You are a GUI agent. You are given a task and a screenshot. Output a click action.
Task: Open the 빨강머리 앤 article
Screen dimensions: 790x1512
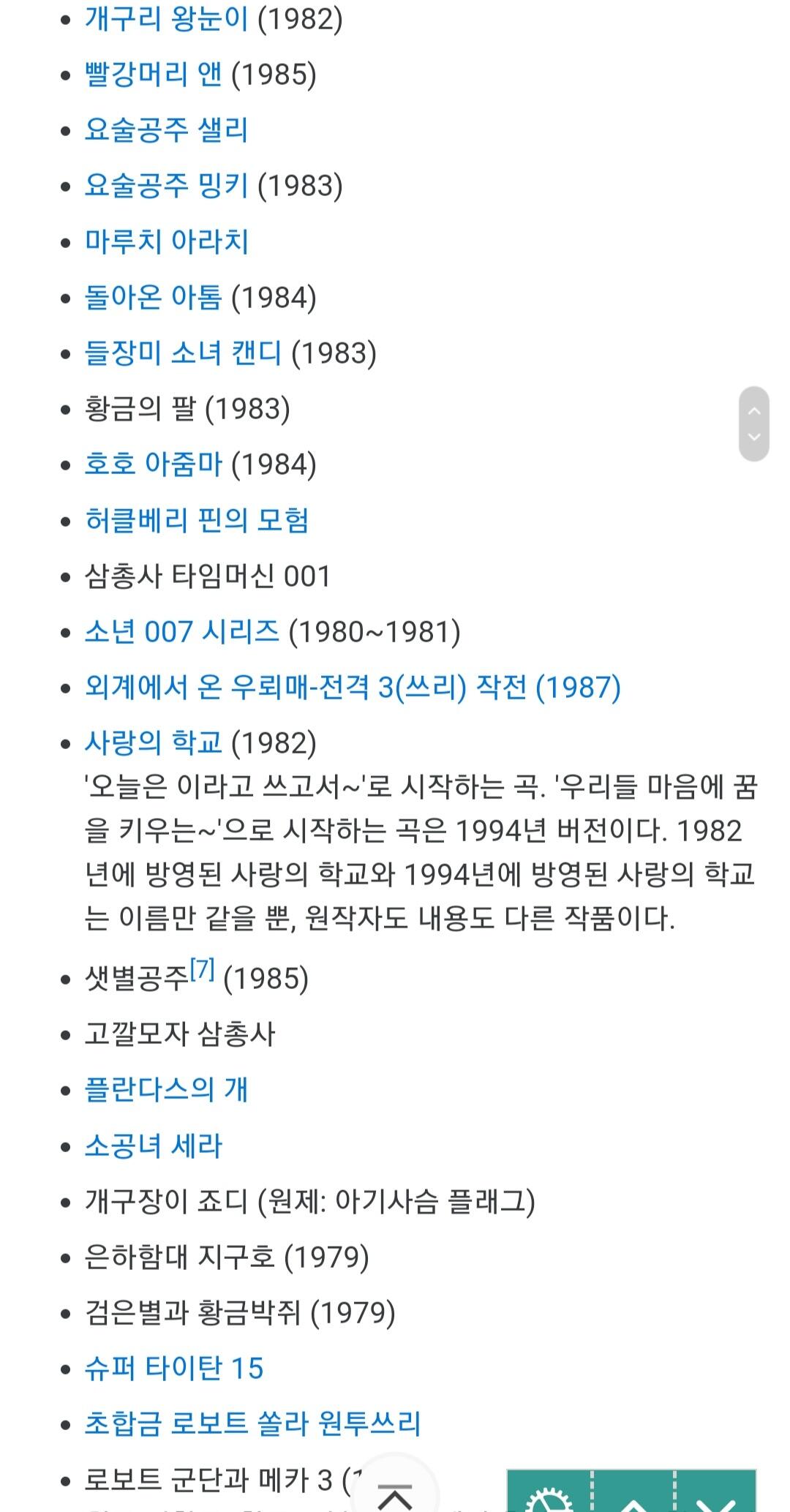(x=154, y=74)
